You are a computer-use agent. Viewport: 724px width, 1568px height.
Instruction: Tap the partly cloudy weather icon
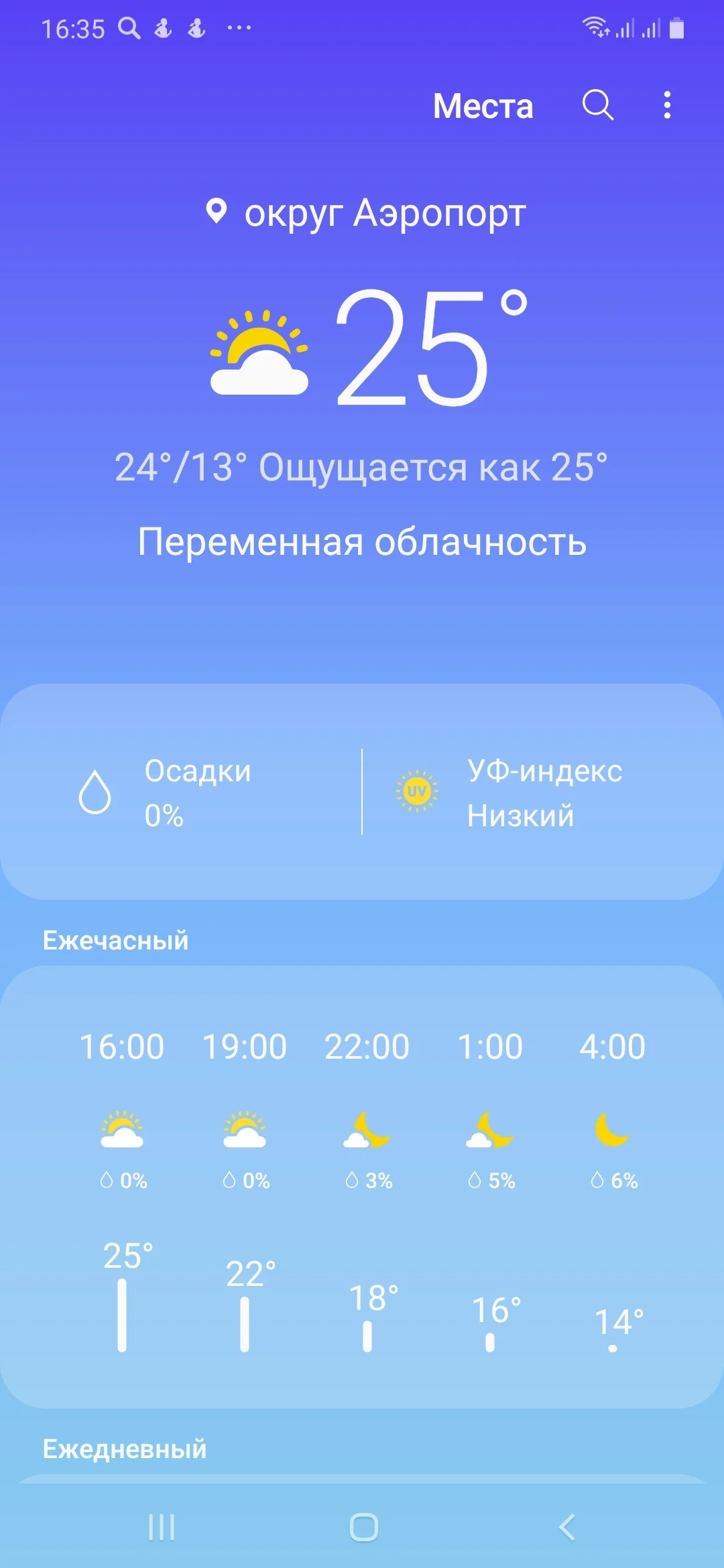(x=258, y=352)
